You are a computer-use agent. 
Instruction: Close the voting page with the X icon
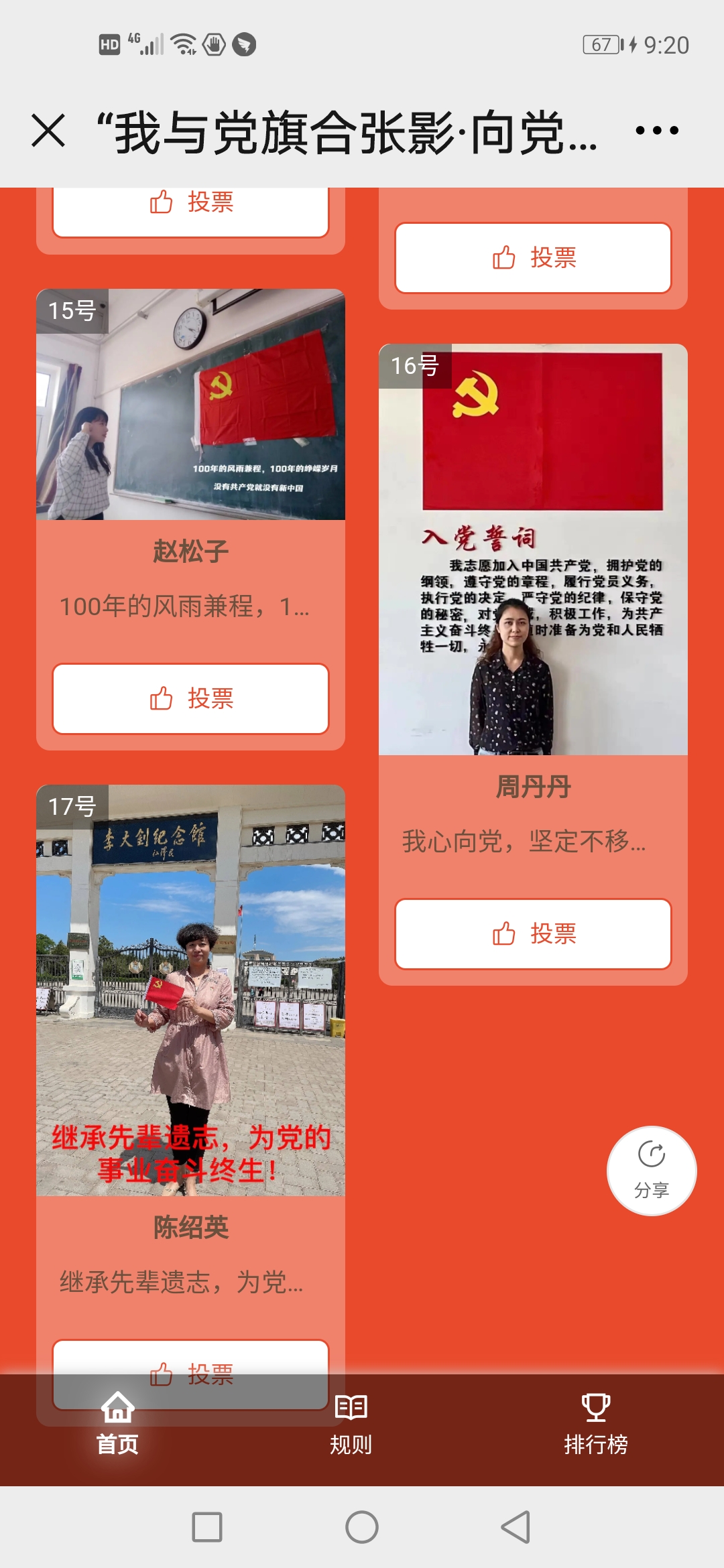point(48,130)
